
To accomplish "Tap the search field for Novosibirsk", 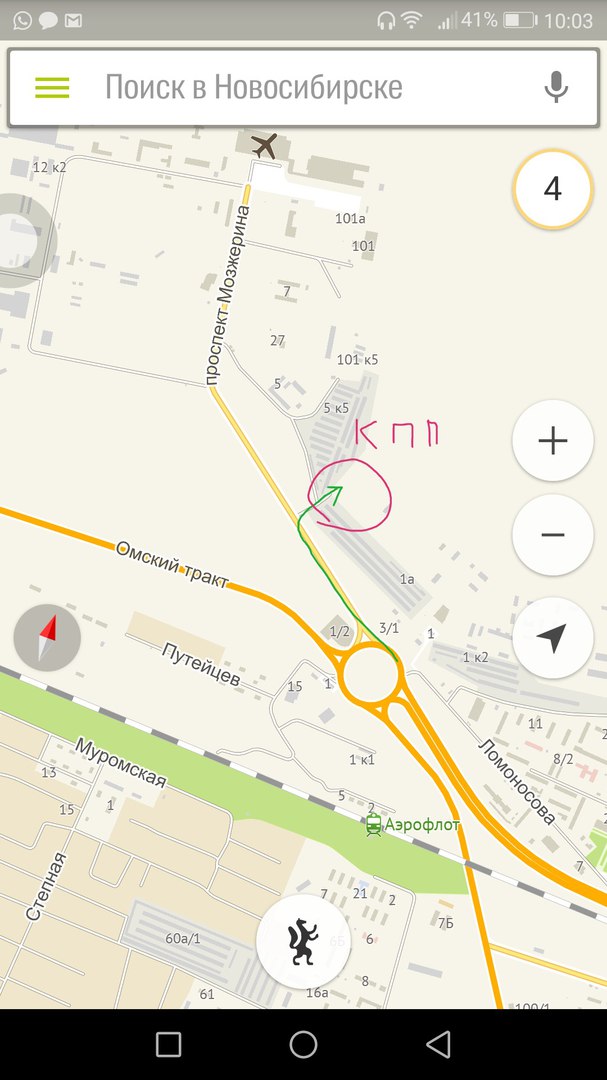I will point(300,88).
